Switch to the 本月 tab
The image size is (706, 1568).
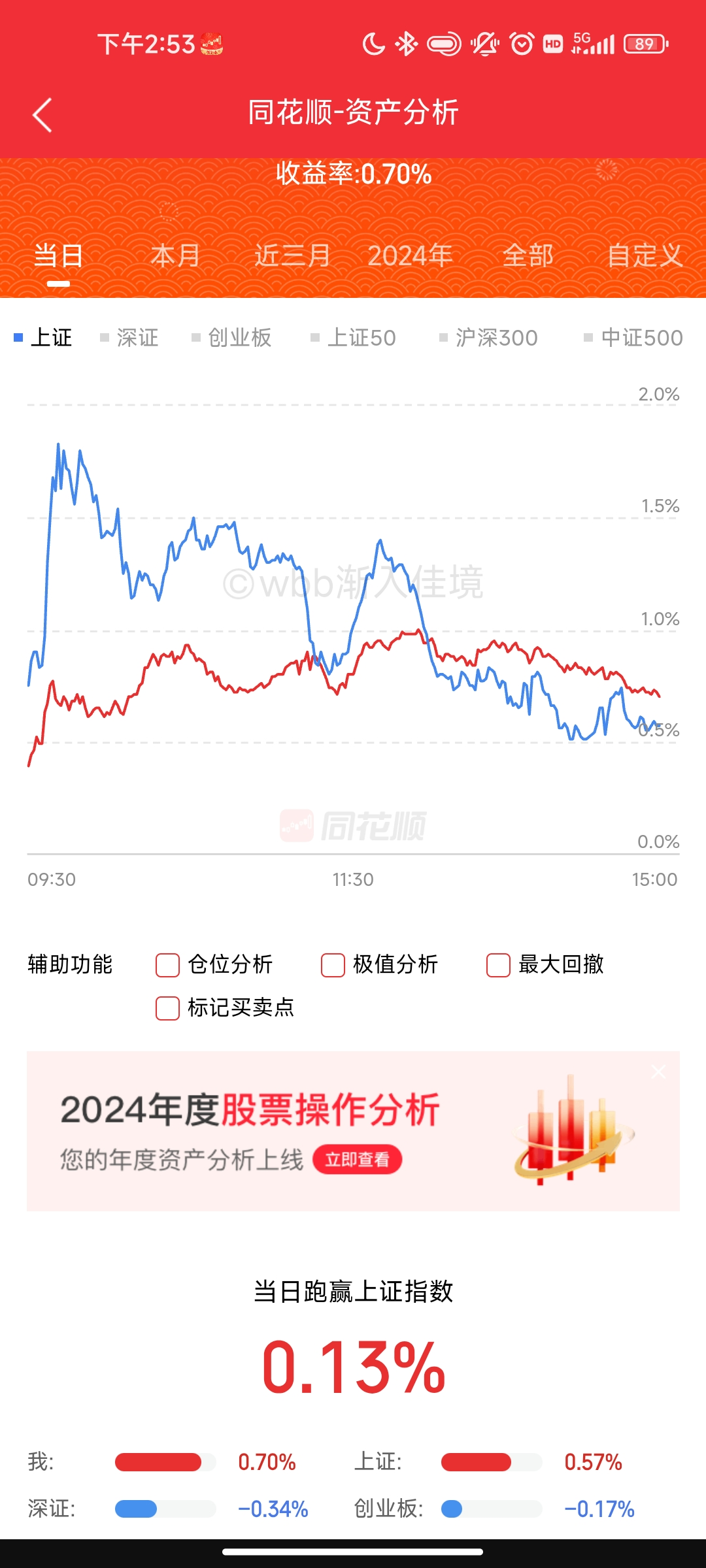(x=175, y=255)
